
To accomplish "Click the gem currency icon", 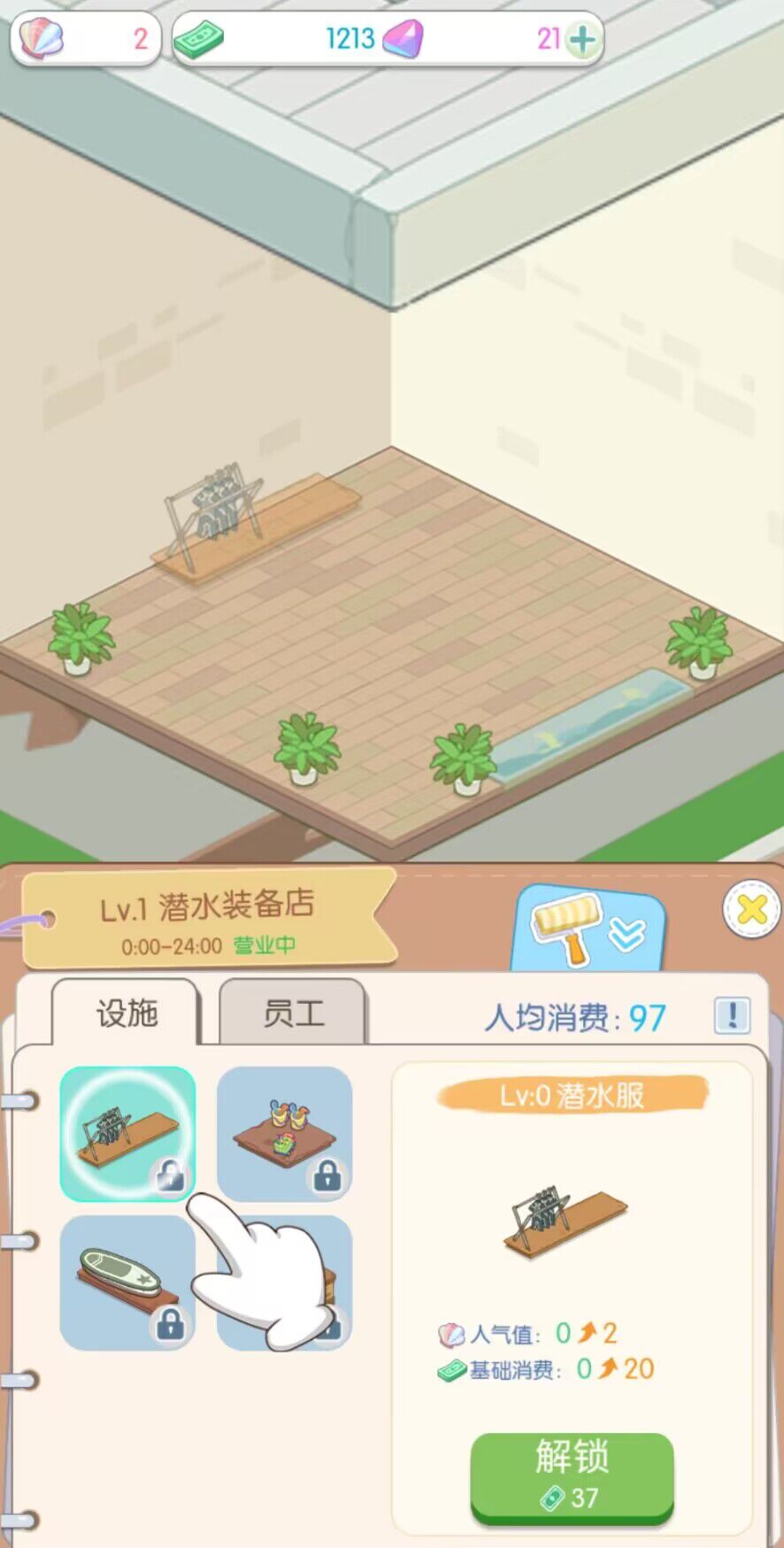I will (x=416, y=37).
